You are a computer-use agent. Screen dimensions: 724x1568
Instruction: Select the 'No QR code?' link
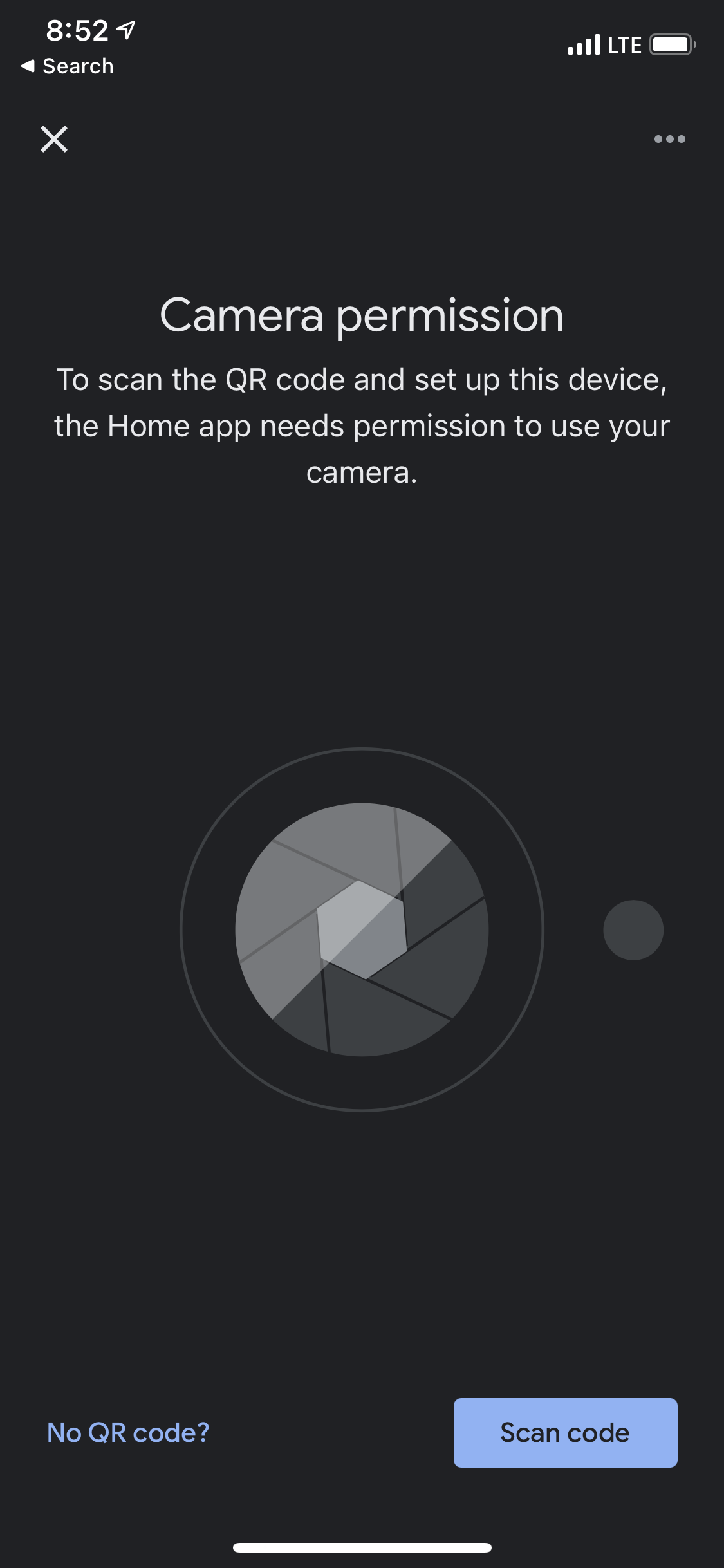tap(129, 1433)
